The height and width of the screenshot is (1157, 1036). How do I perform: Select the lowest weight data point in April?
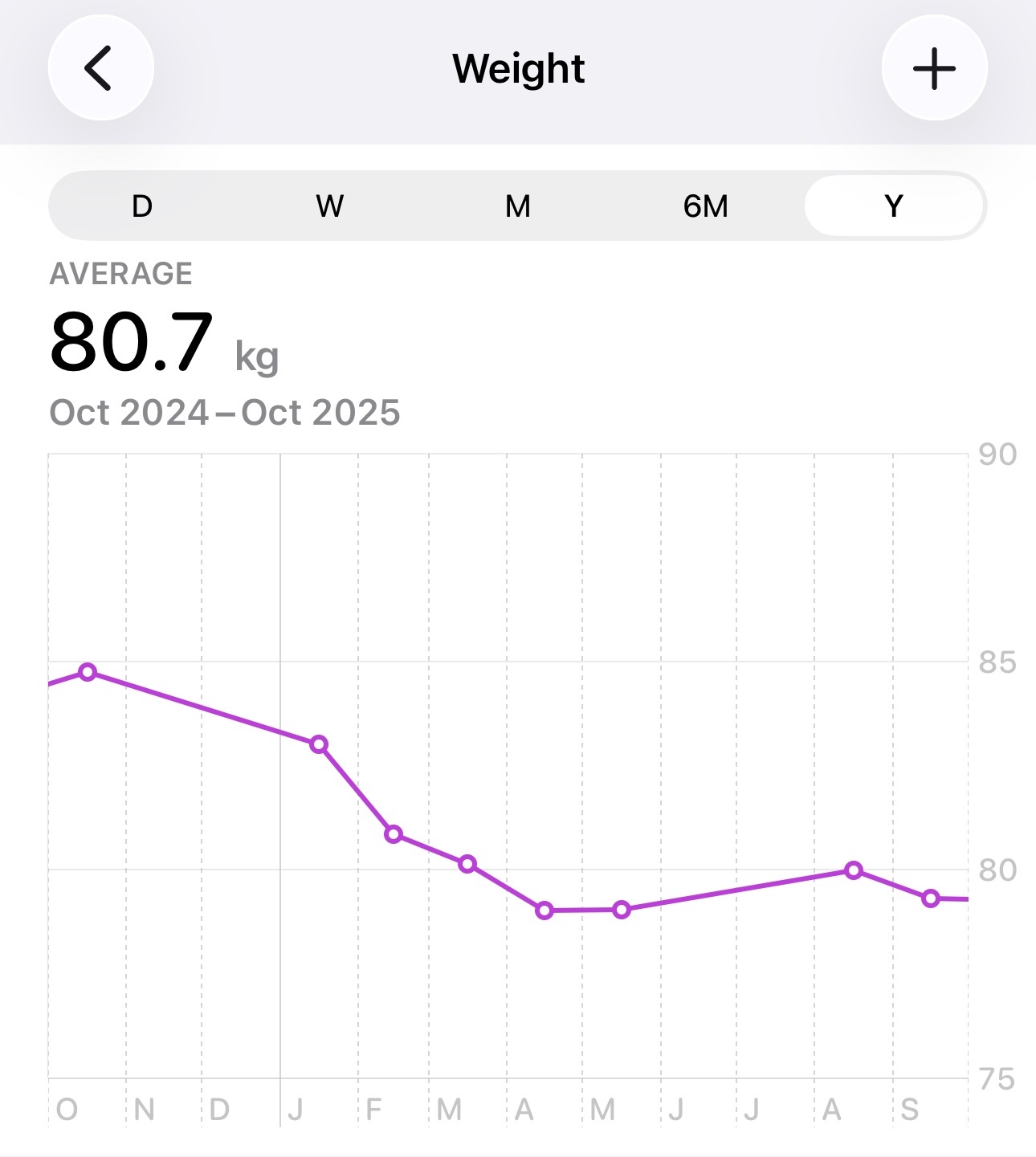(x=545, y=911)
